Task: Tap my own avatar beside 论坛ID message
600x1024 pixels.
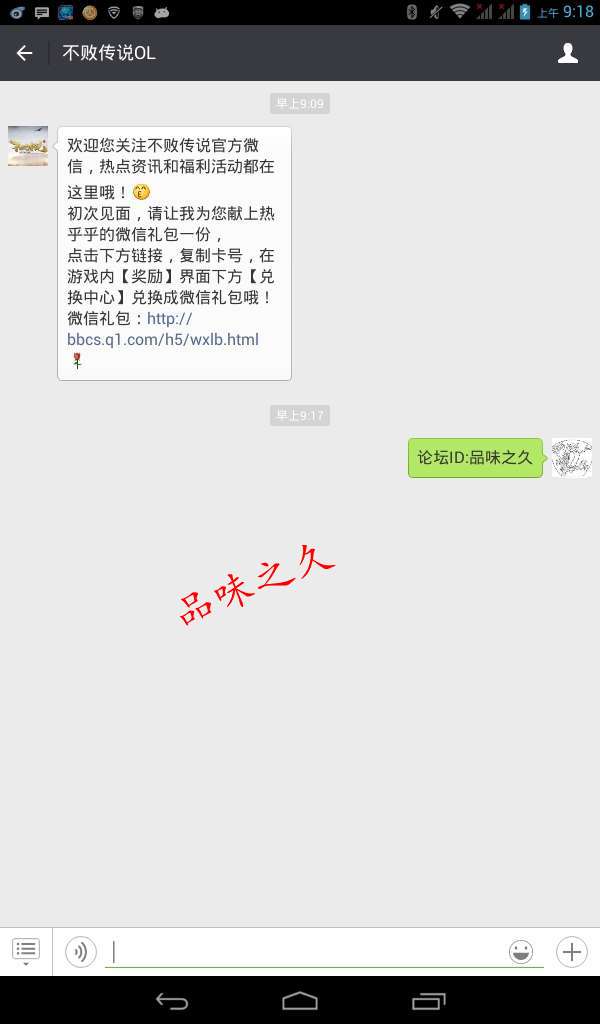Action: (x=571, y=458)
